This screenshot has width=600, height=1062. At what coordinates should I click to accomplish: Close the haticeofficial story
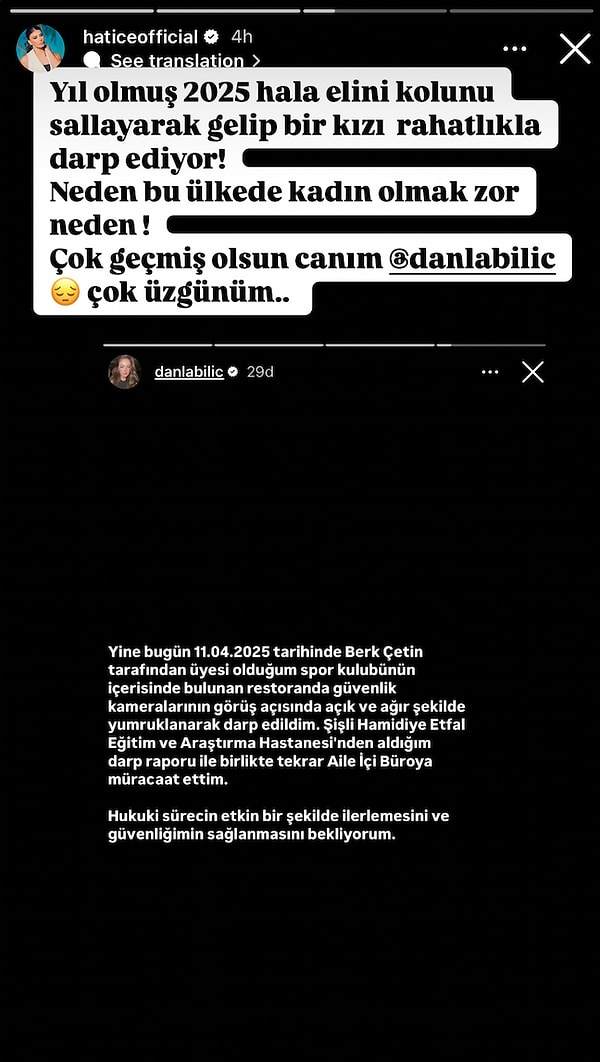pos(574,48)
